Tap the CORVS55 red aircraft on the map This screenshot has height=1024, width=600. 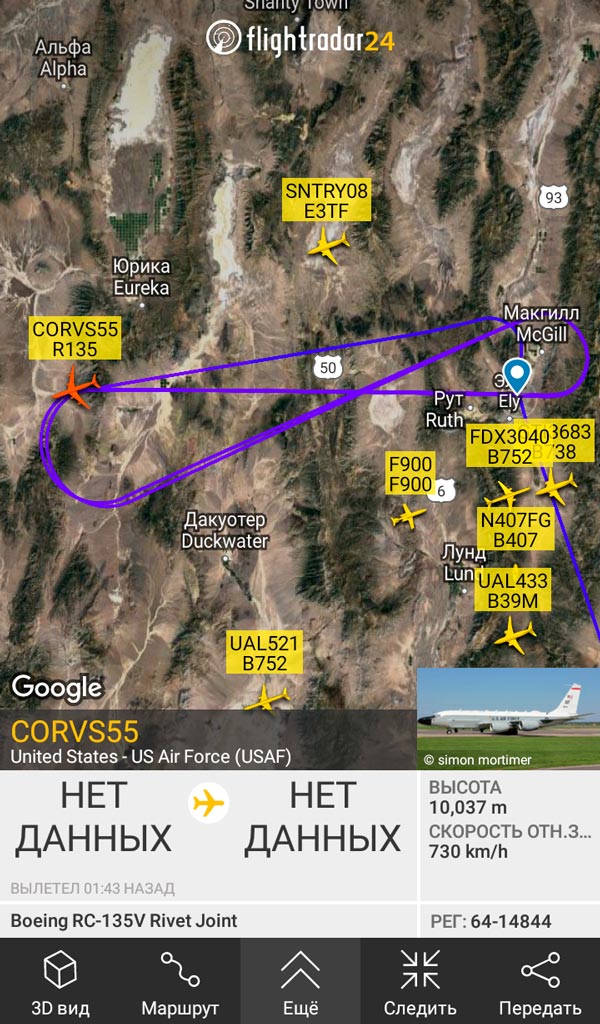pyautogui.click(x=75, y=387)
